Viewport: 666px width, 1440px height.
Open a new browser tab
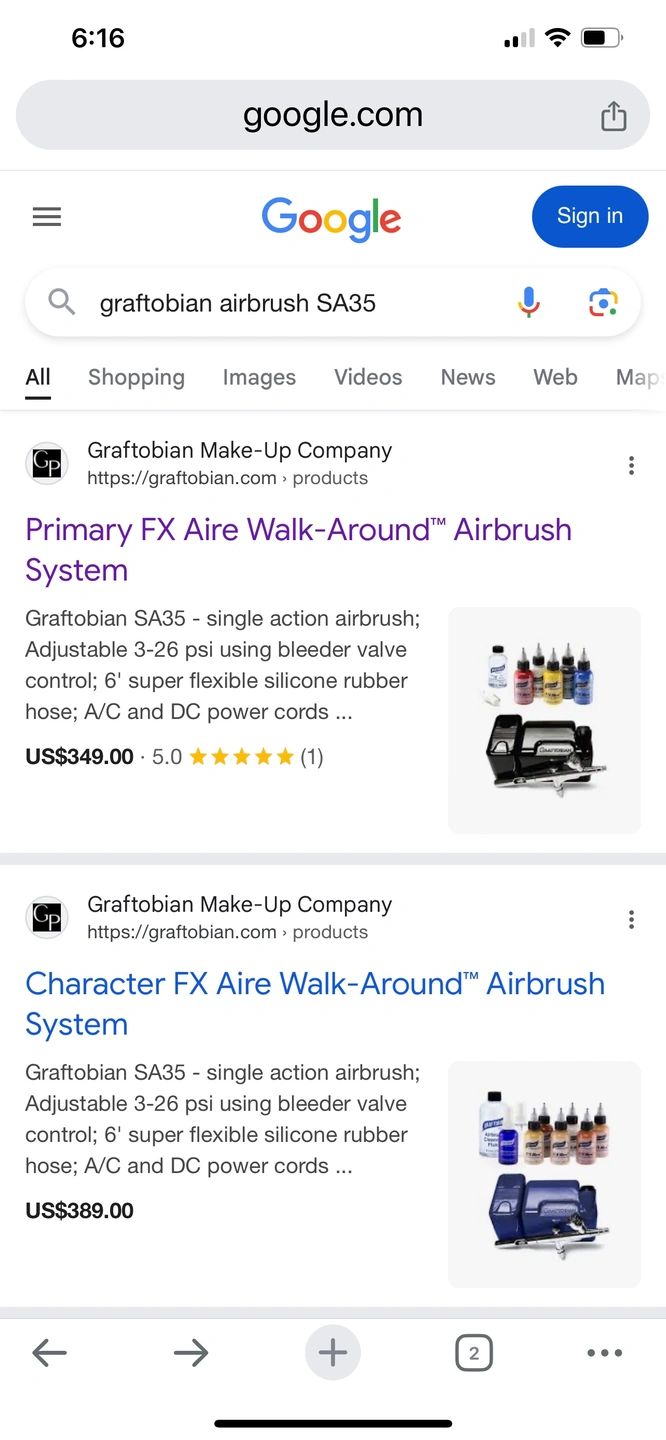click(332, 1353)
